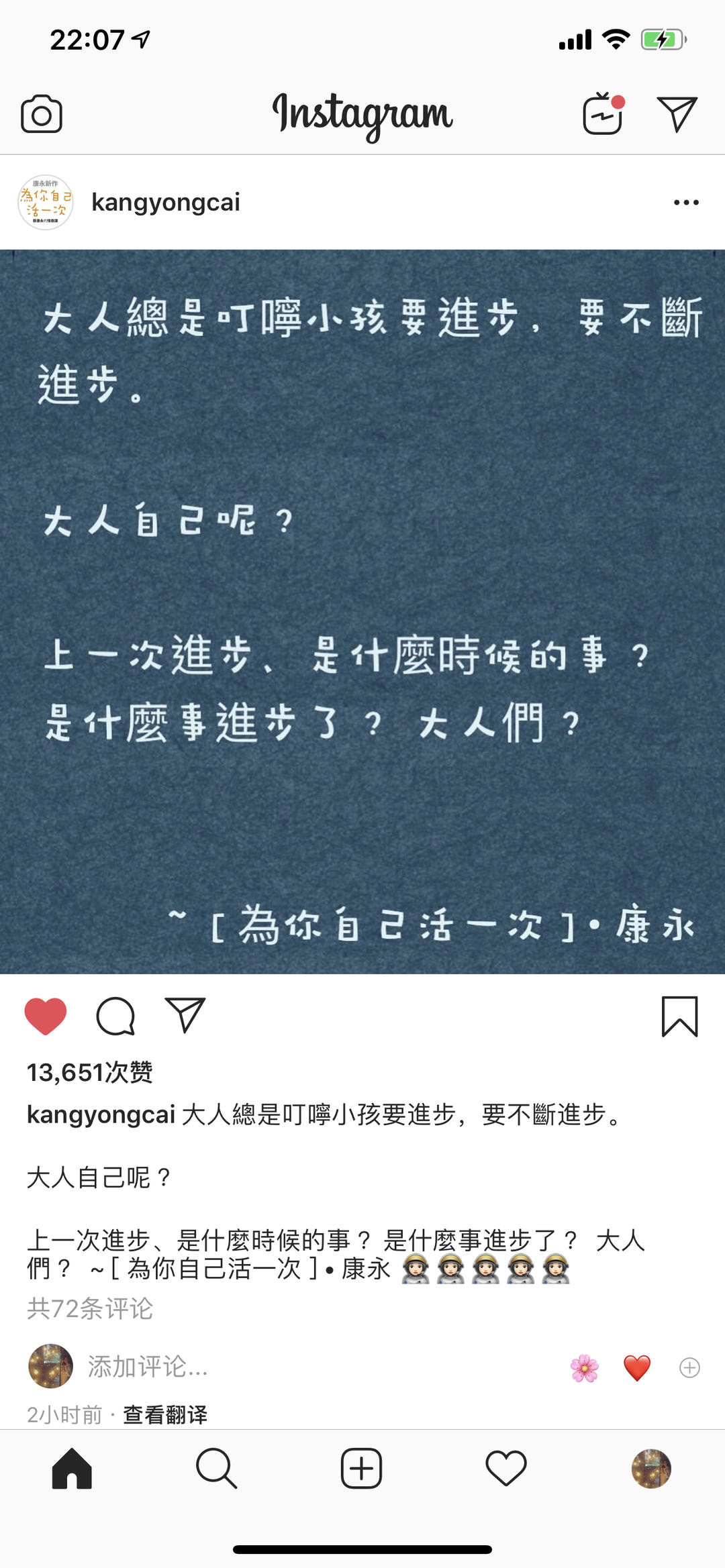Unlike the post with the red heart

tap(46, 1016)
